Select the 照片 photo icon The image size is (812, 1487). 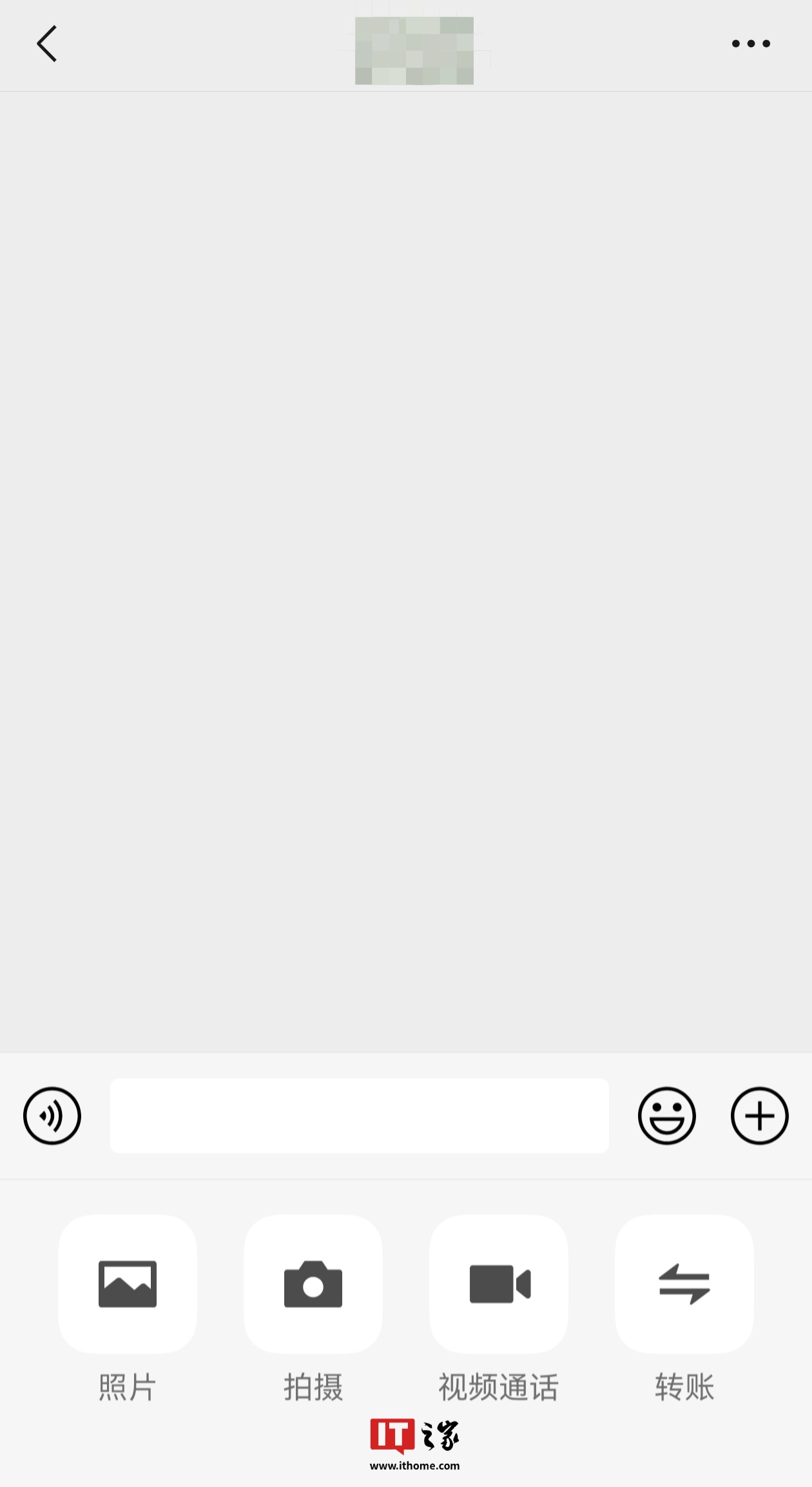(127, 1285)
